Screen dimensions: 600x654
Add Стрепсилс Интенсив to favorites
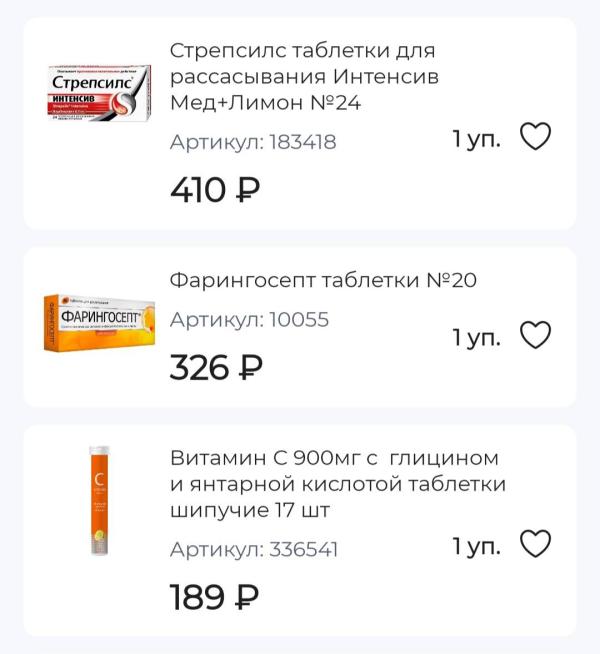click(x=536, y=137)
